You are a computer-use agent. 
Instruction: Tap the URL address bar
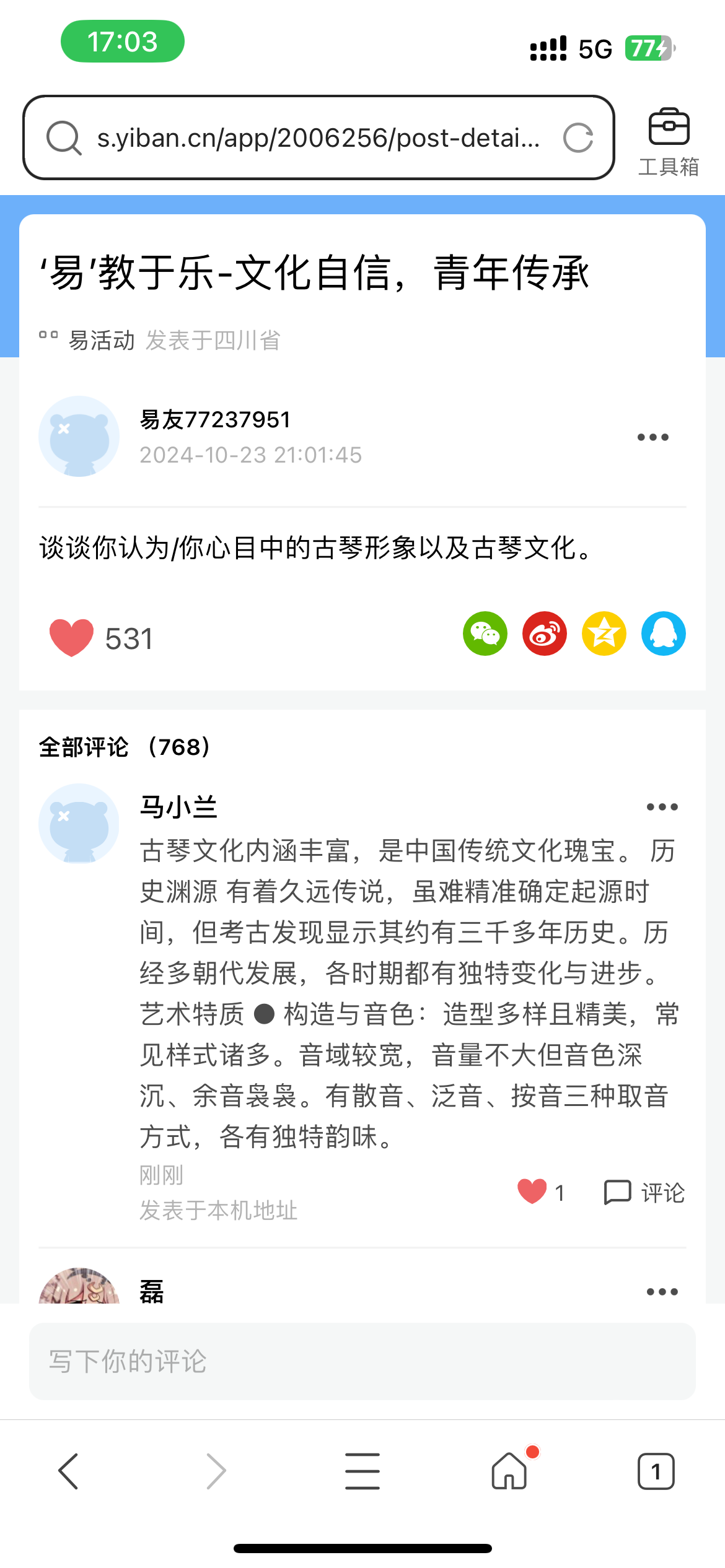point(319,137)
